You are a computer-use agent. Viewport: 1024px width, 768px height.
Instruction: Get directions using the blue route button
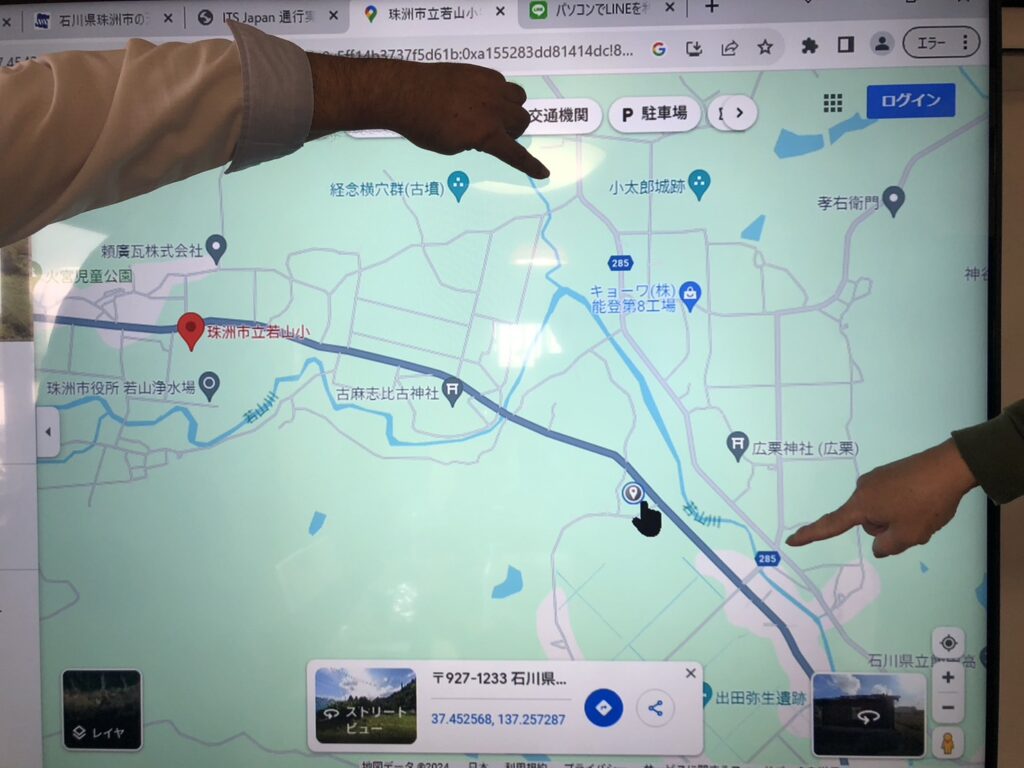603,708
